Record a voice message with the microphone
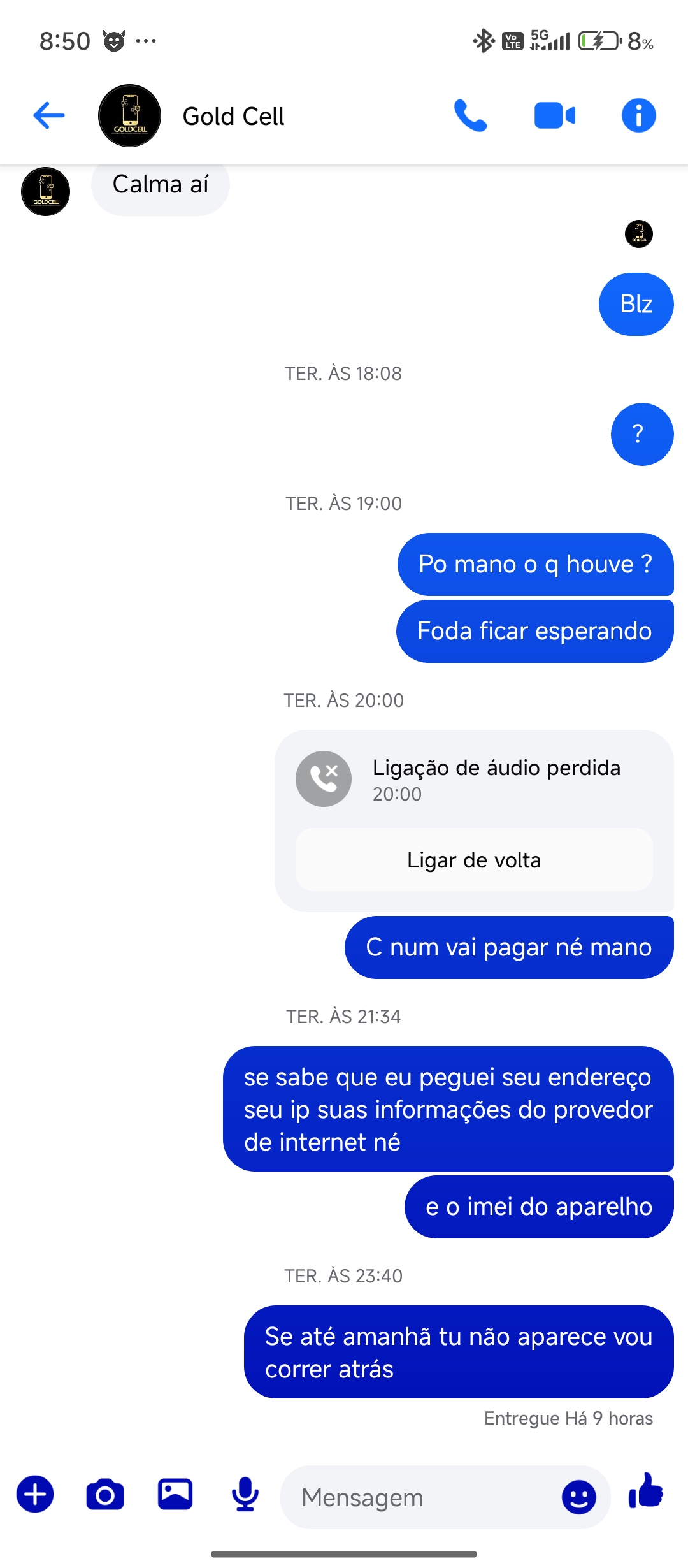 click(x=245, y=1495)
